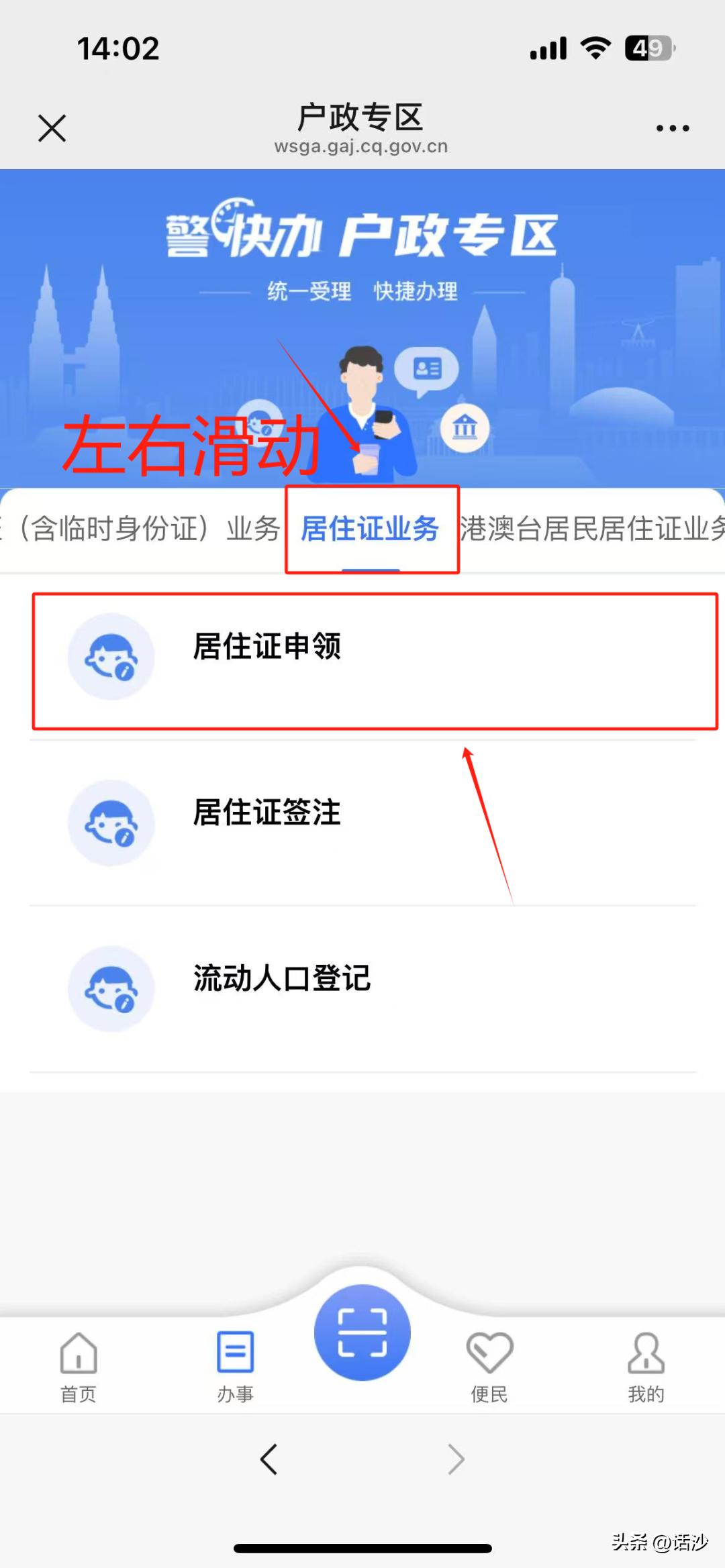Select the 居住证业务 tab

click(370, 529)
